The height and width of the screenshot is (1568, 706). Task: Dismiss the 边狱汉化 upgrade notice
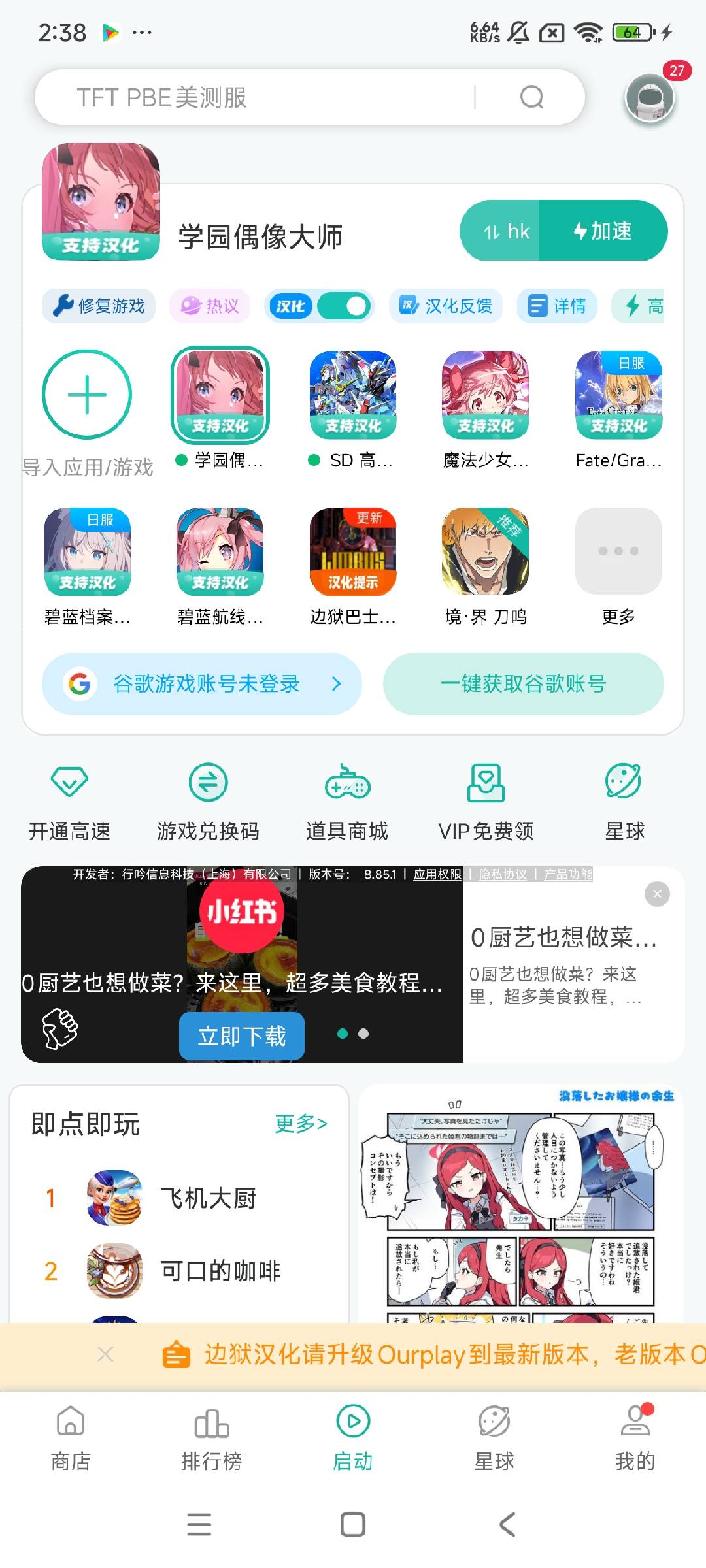105,1354
